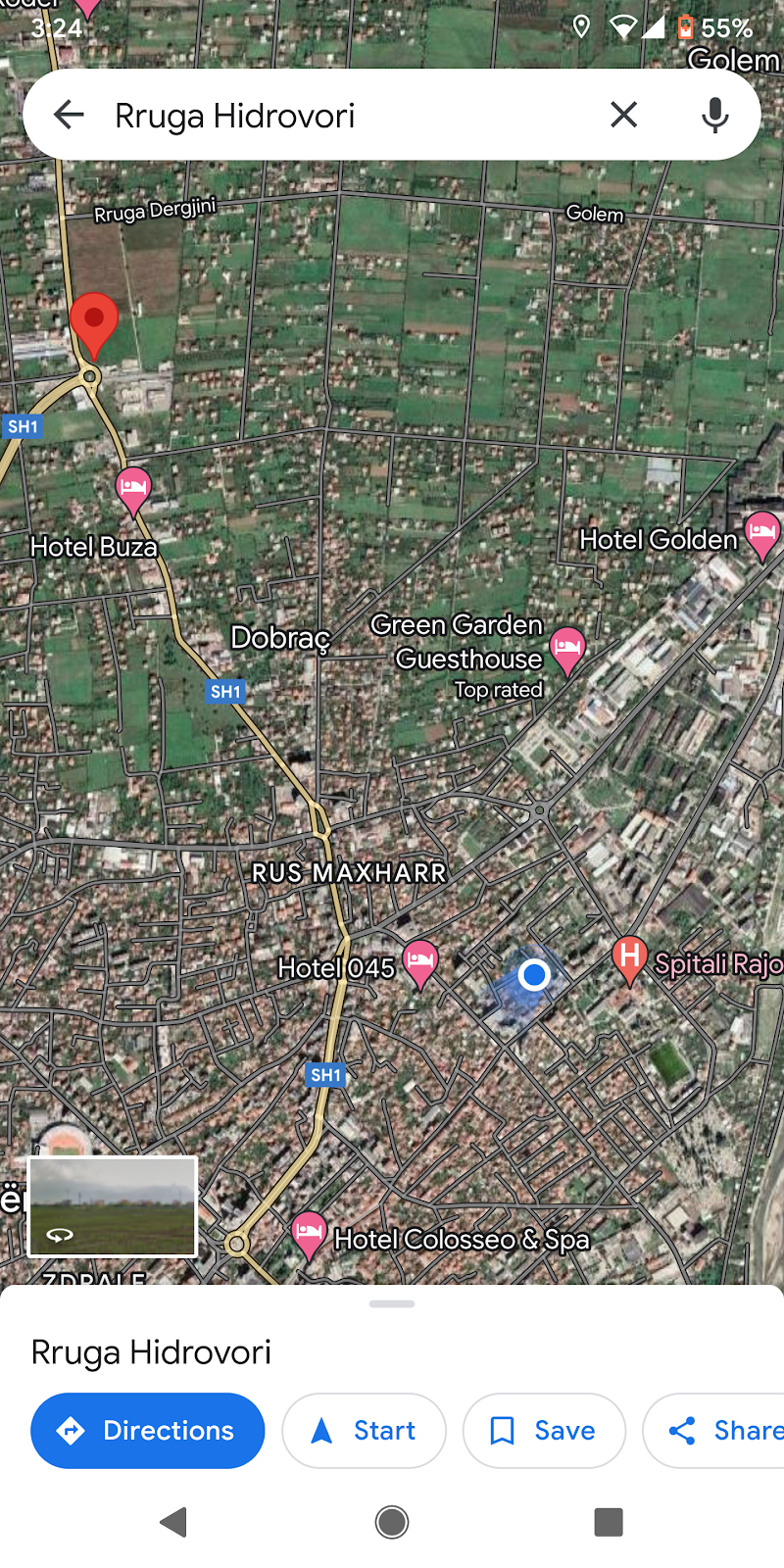Start navigation to Rruga Hidrovori

click(x=364, y=1430)
